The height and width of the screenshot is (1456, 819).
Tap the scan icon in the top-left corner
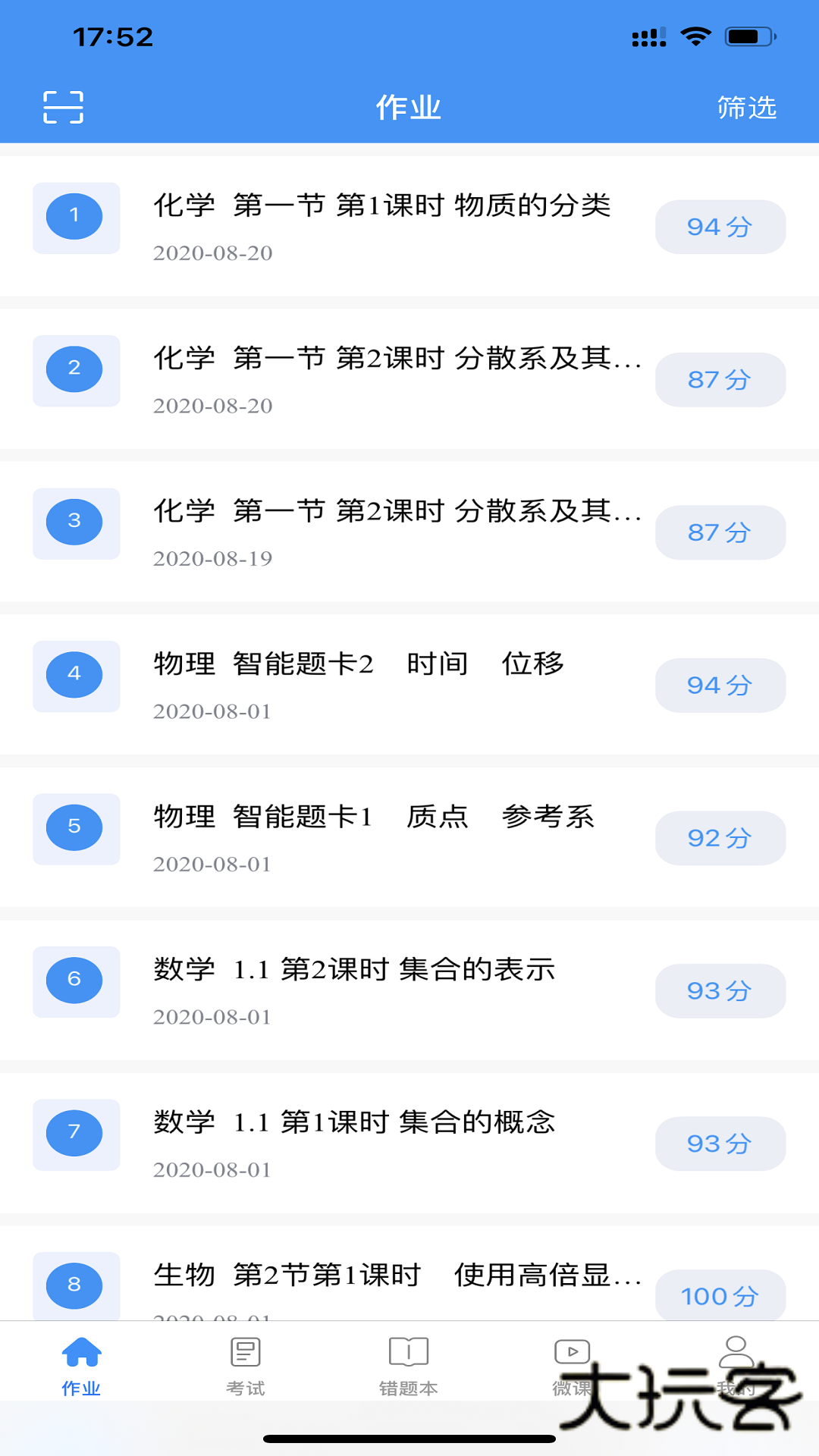(63, 107)
